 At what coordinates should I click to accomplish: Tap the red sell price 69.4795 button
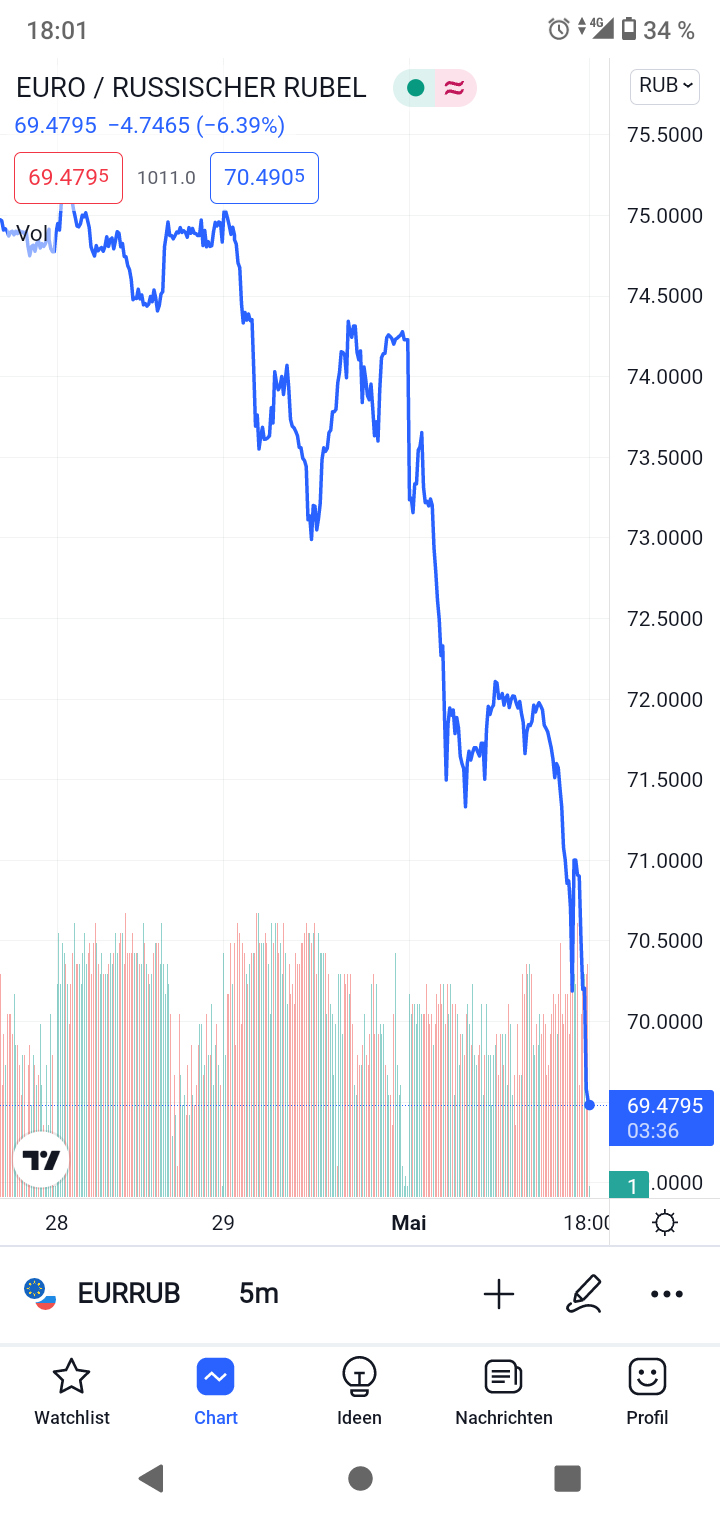click(x=68, y=177)
